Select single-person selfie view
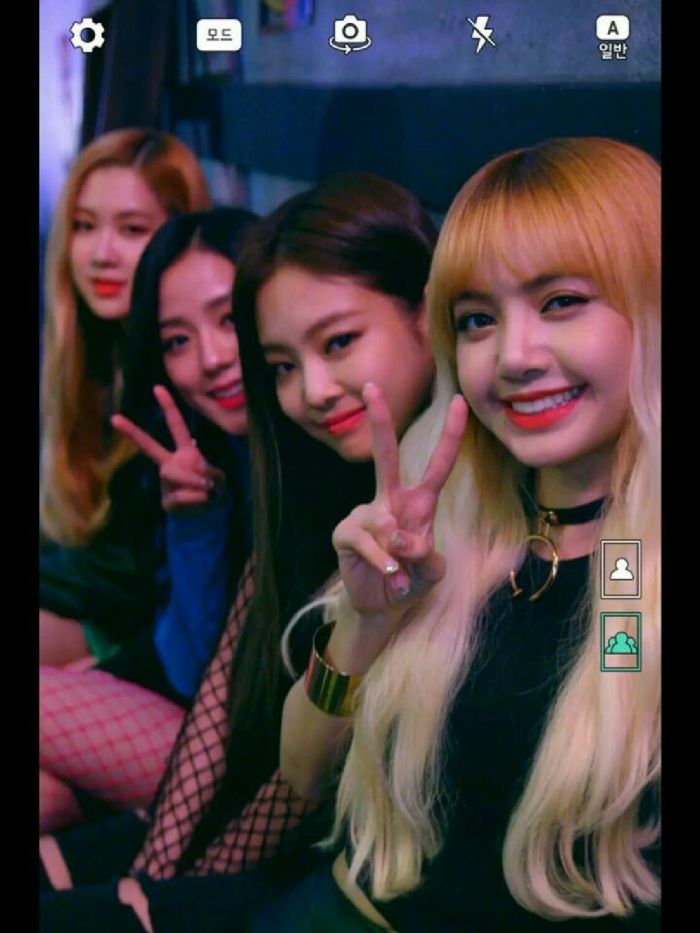700x933 pixels. pos(620,569)
